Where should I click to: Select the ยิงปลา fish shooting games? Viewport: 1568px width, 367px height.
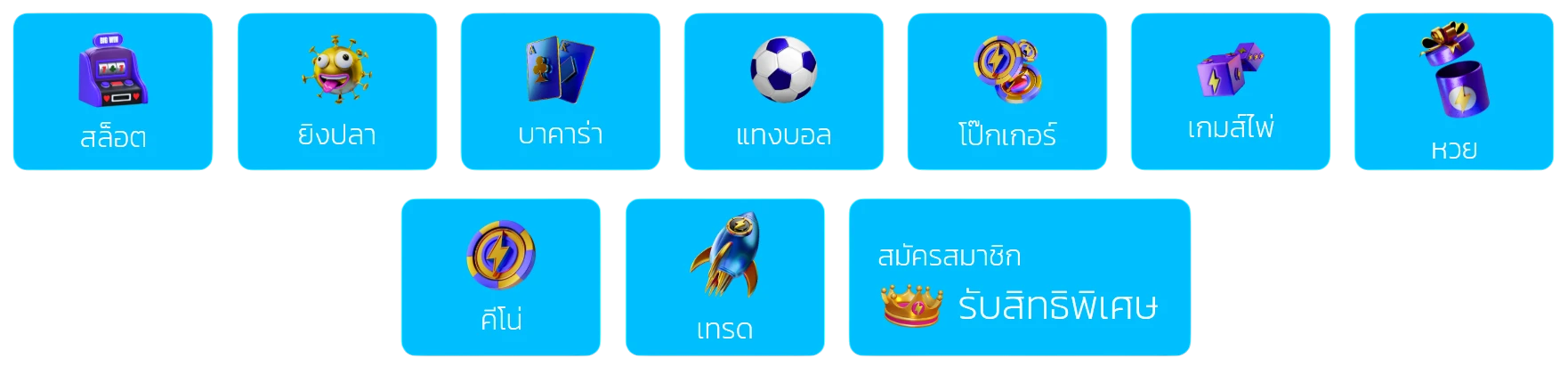(x=337, y=92)
